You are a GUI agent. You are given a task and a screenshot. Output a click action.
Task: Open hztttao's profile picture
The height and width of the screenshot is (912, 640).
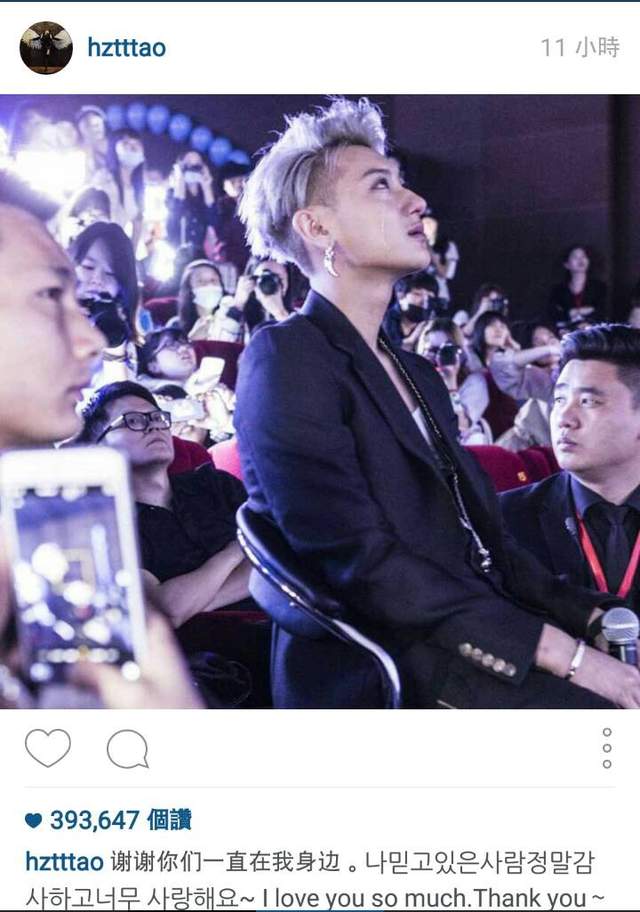(x=46, y=48)
